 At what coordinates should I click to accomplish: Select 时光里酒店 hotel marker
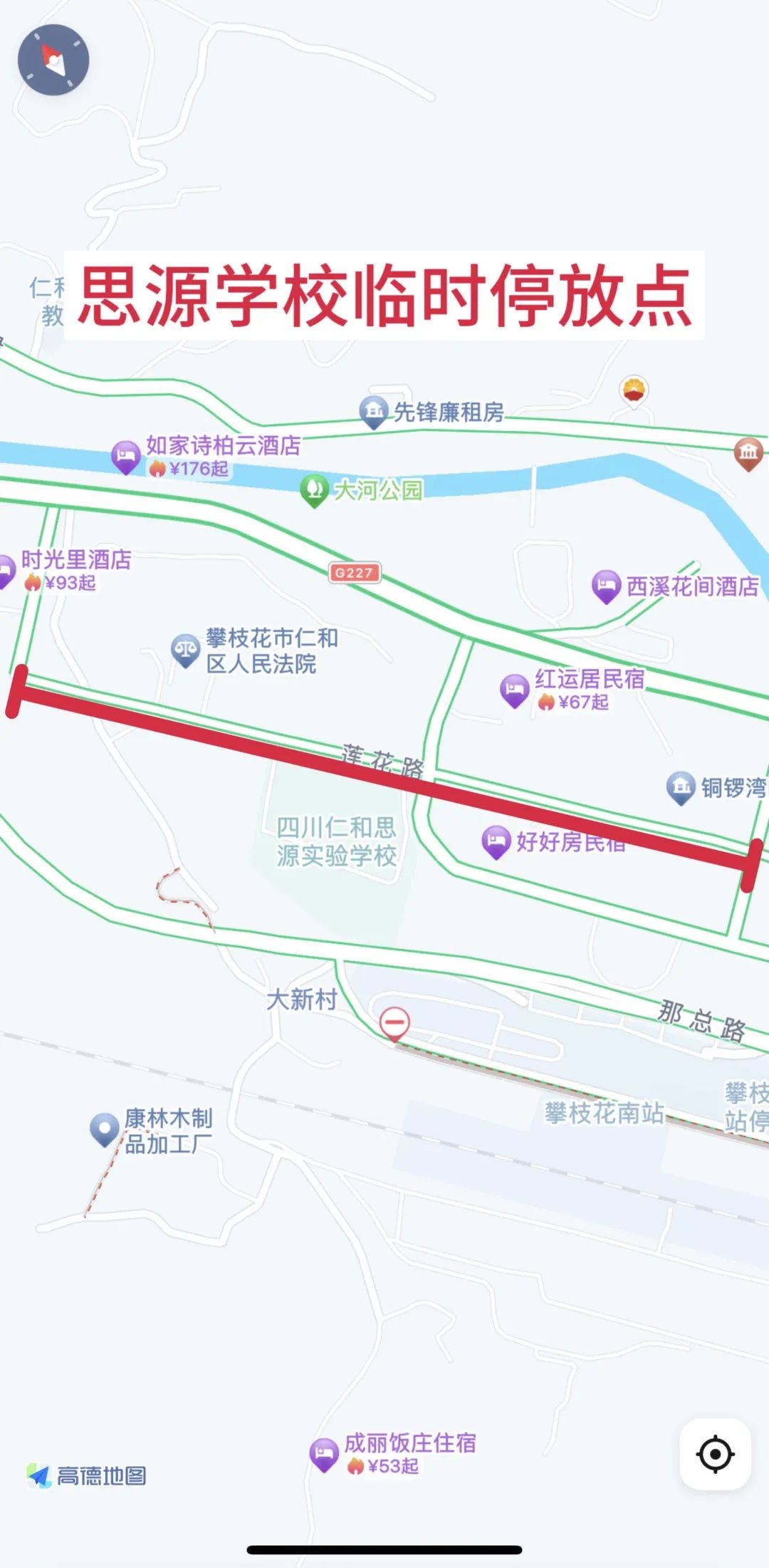pyautogui.click(x=6, y=571)
